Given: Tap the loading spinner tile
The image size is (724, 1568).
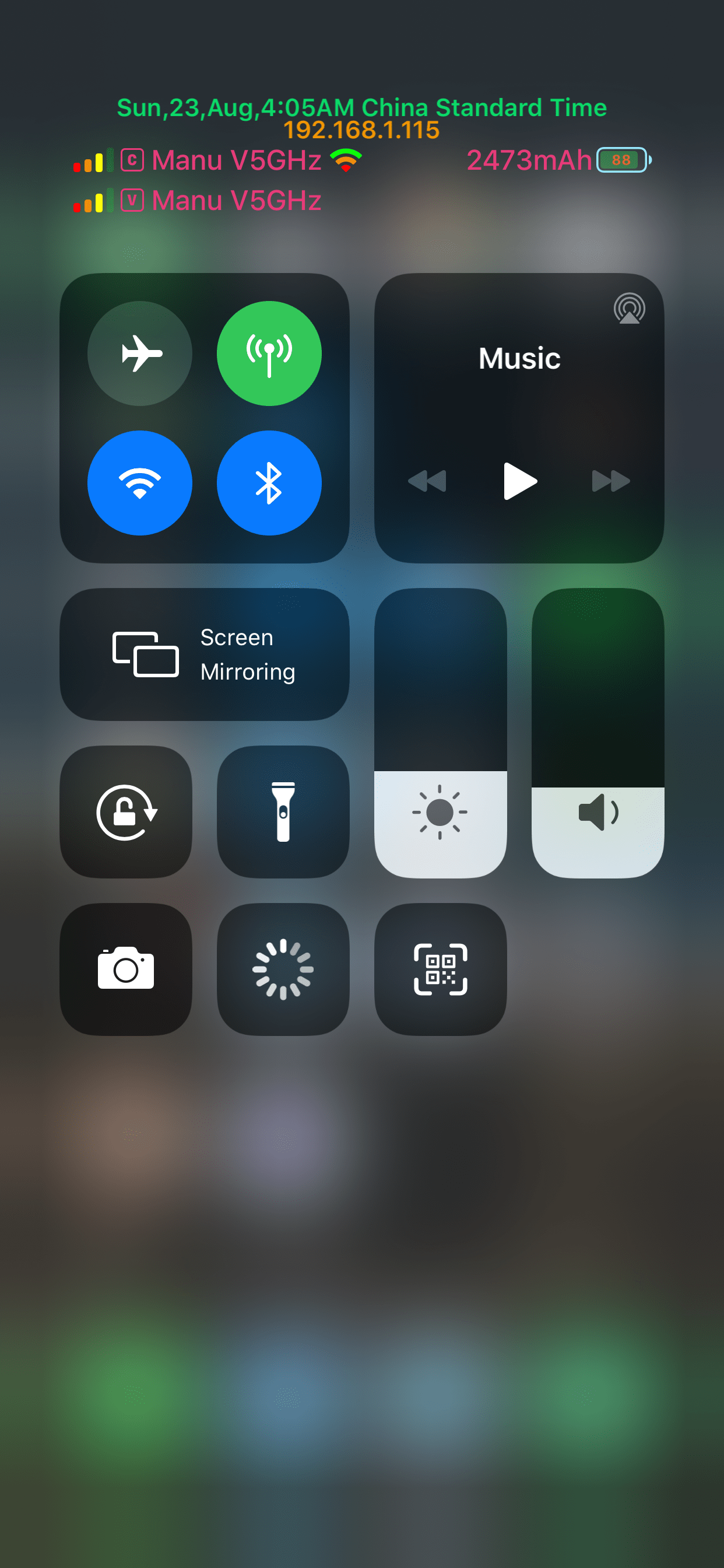Looking at the screenshot, I should click(283, 969).
